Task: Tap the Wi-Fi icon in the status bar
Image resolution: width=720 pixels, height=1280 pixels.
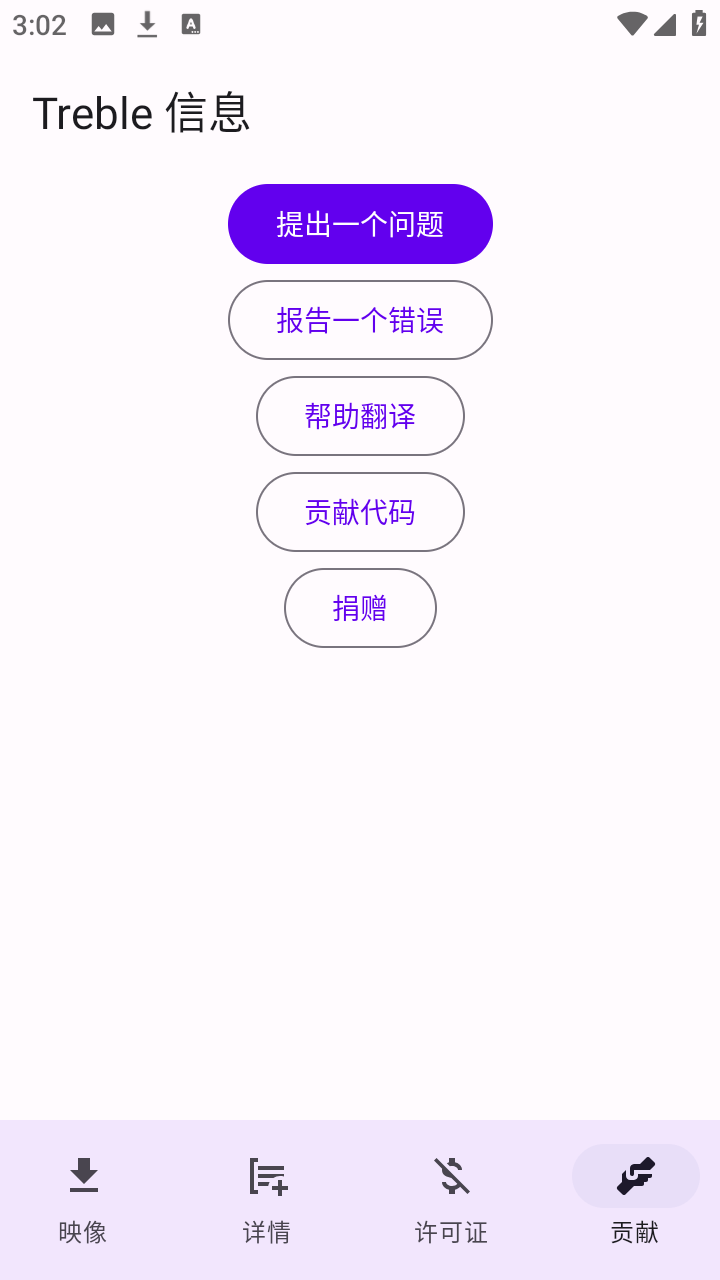Action: (630, 24)
